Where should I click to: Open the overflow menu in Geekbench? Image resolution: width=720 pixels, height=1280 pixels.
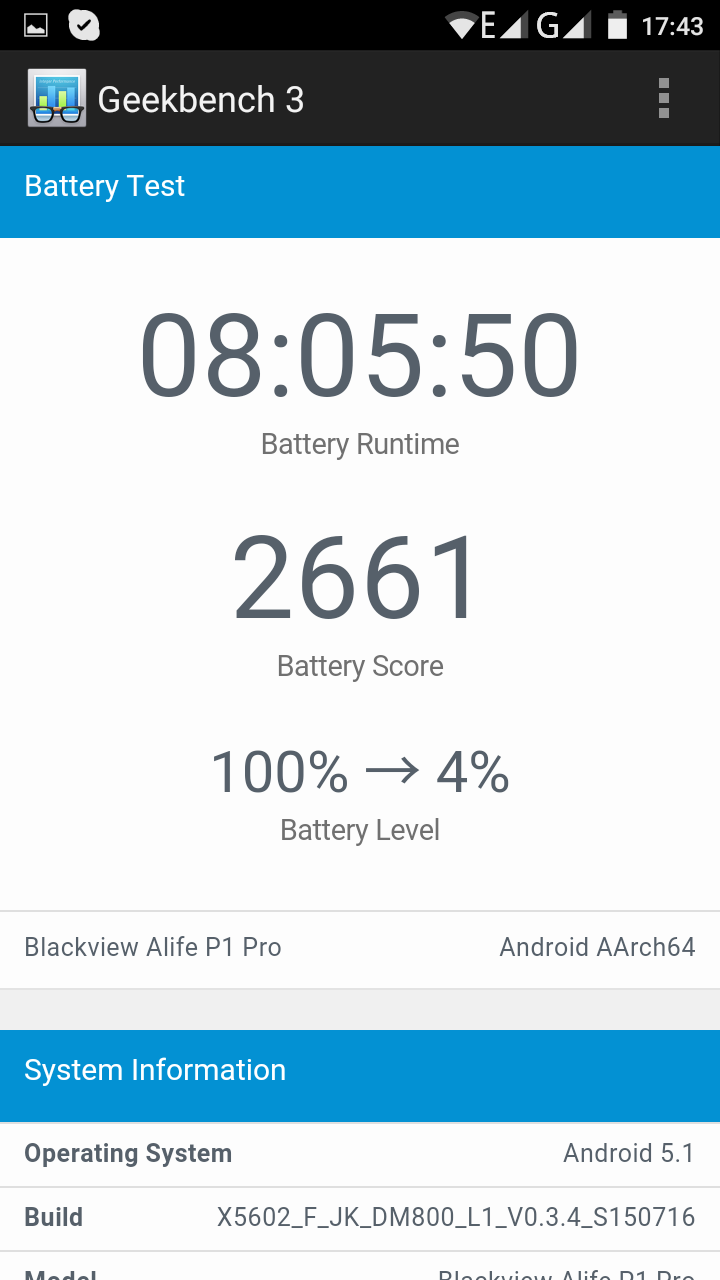(663, 99)
